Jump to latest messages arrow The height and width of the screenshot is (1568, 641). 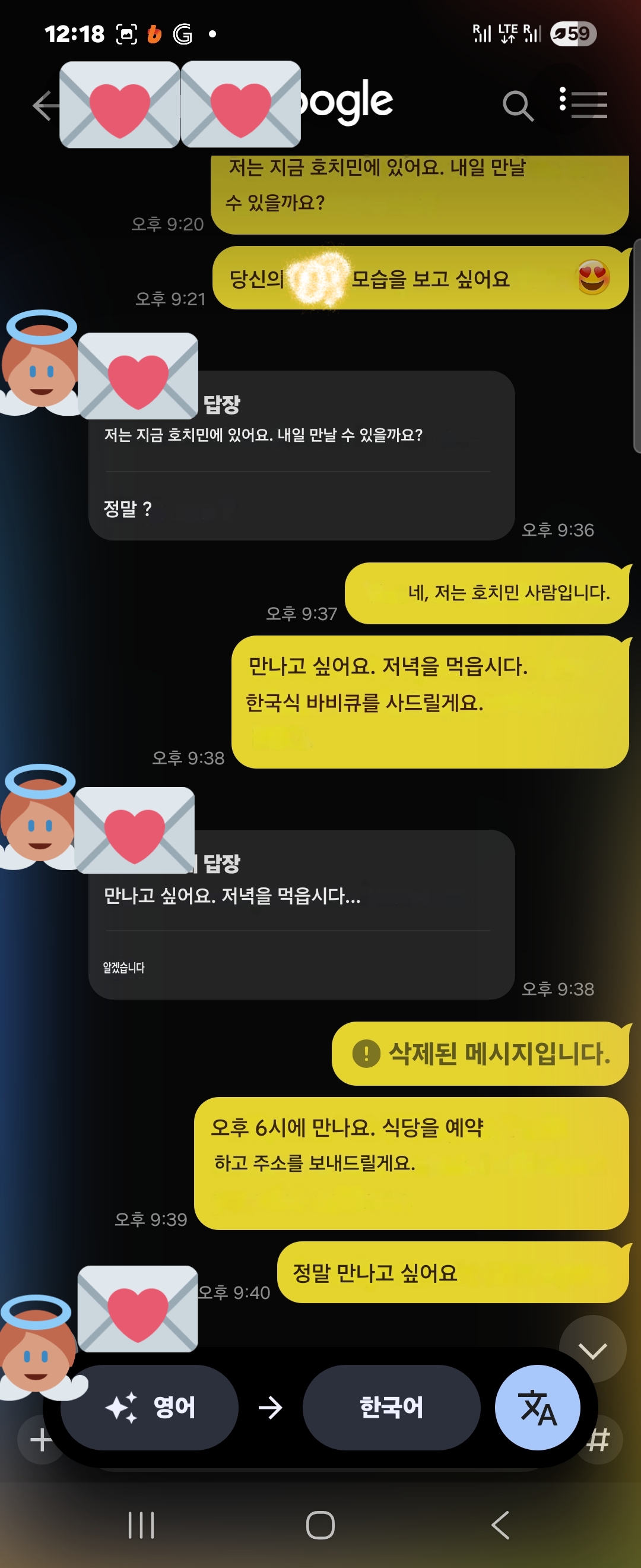[592, 1351]
